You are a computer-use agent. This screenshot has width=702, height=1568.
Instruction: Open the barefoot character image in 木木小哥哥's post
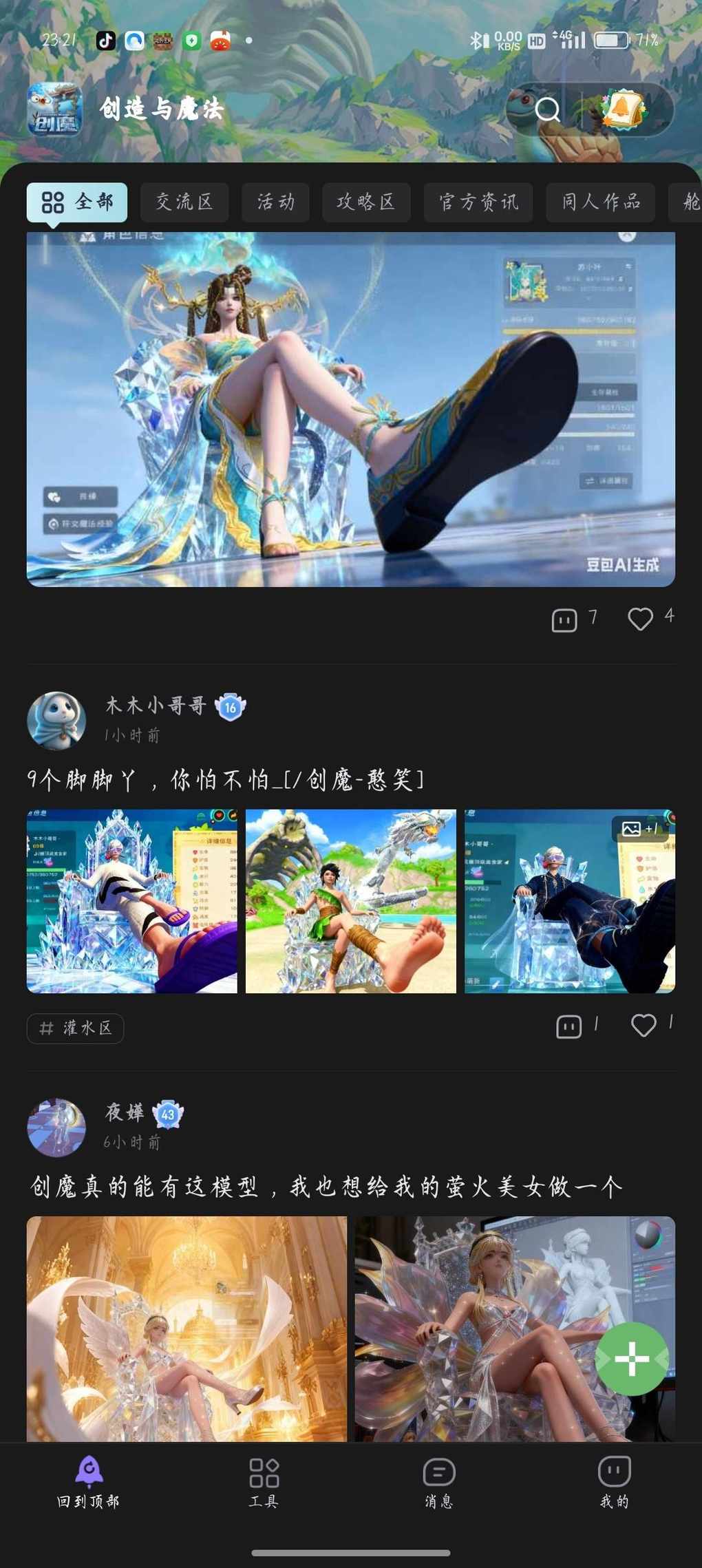(350, 901)
